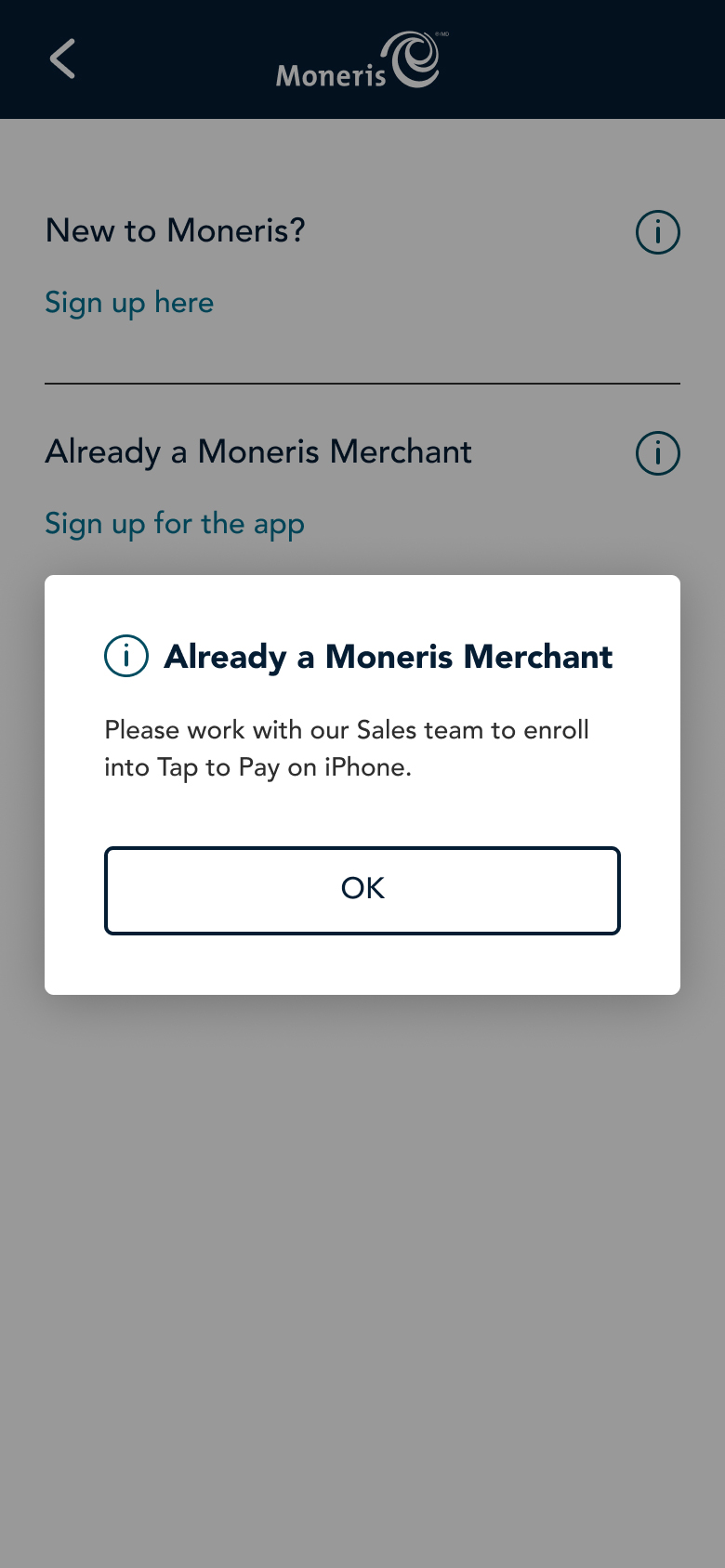Dismiss the dialog with OK
Image resolution: width=725 pixels, height=1568 pixels.
tap(362, 890)
